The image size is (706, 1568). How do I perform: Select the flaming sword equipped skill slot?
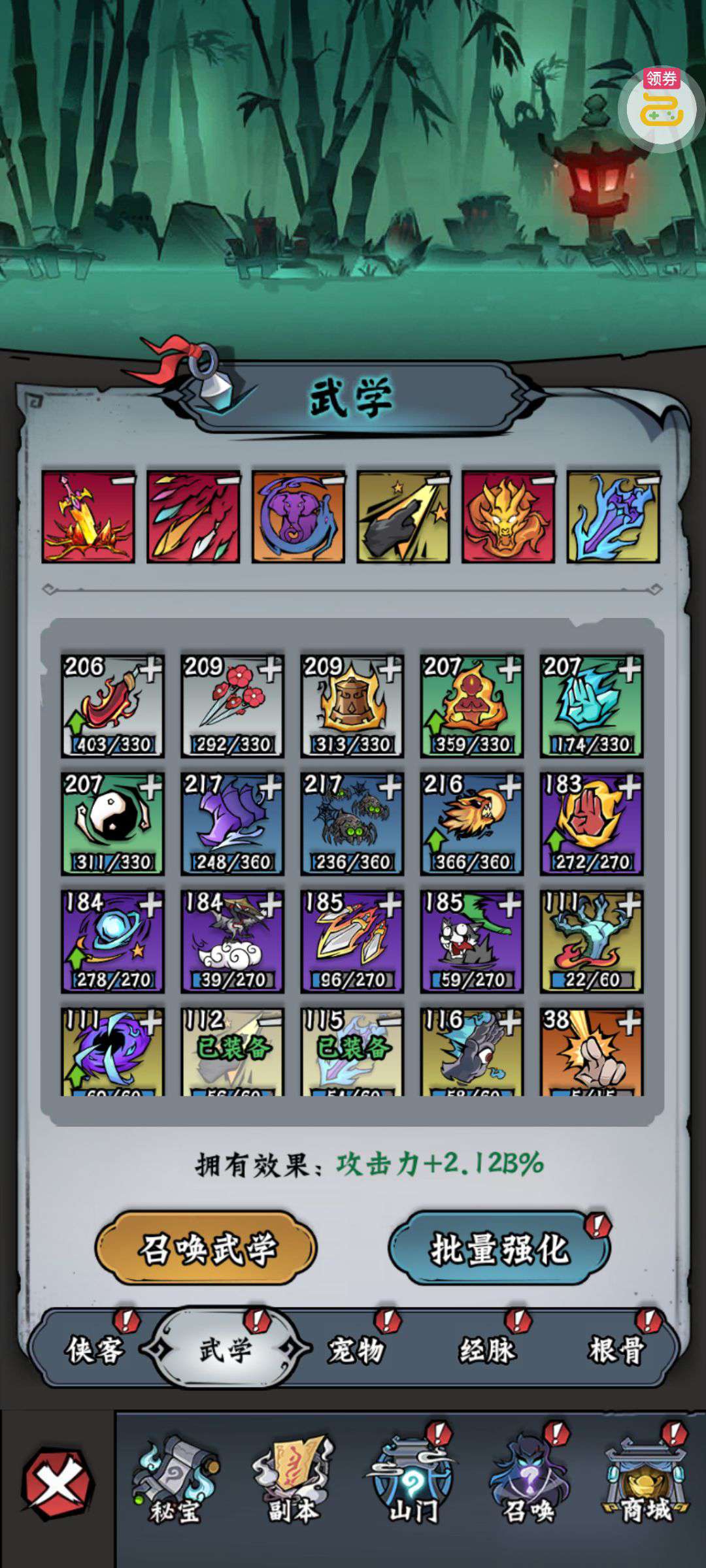pyautogui.click(x=88, y=517)
